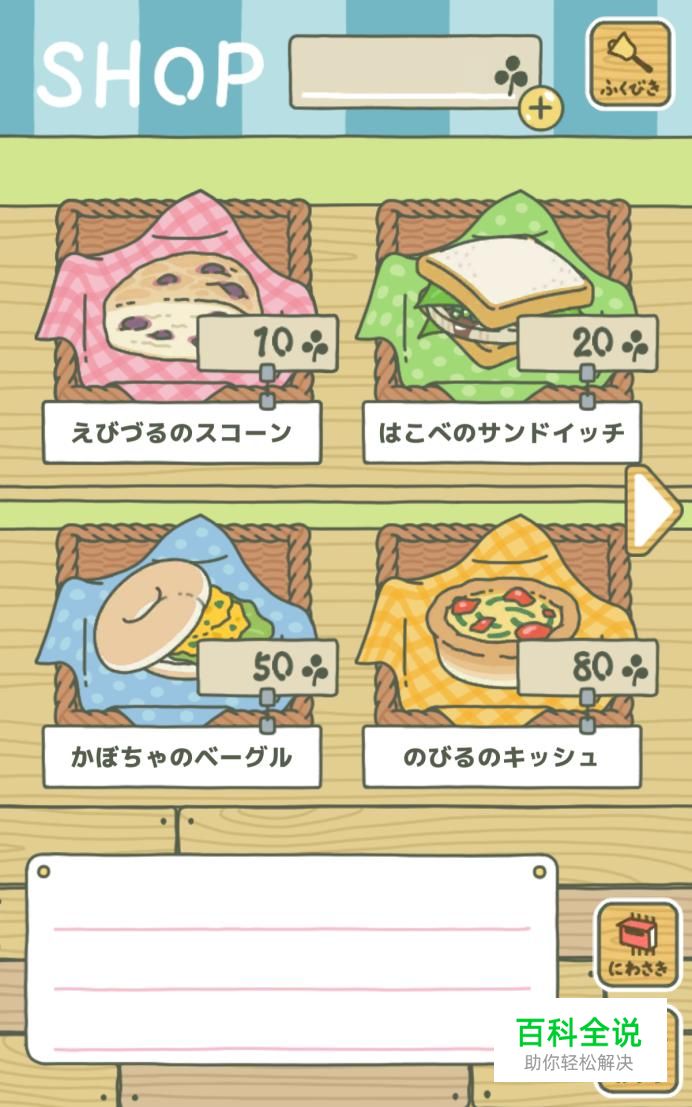Add more clovers with the plus icon
The image size is (692, 1107).
click(x=540, y=108)
